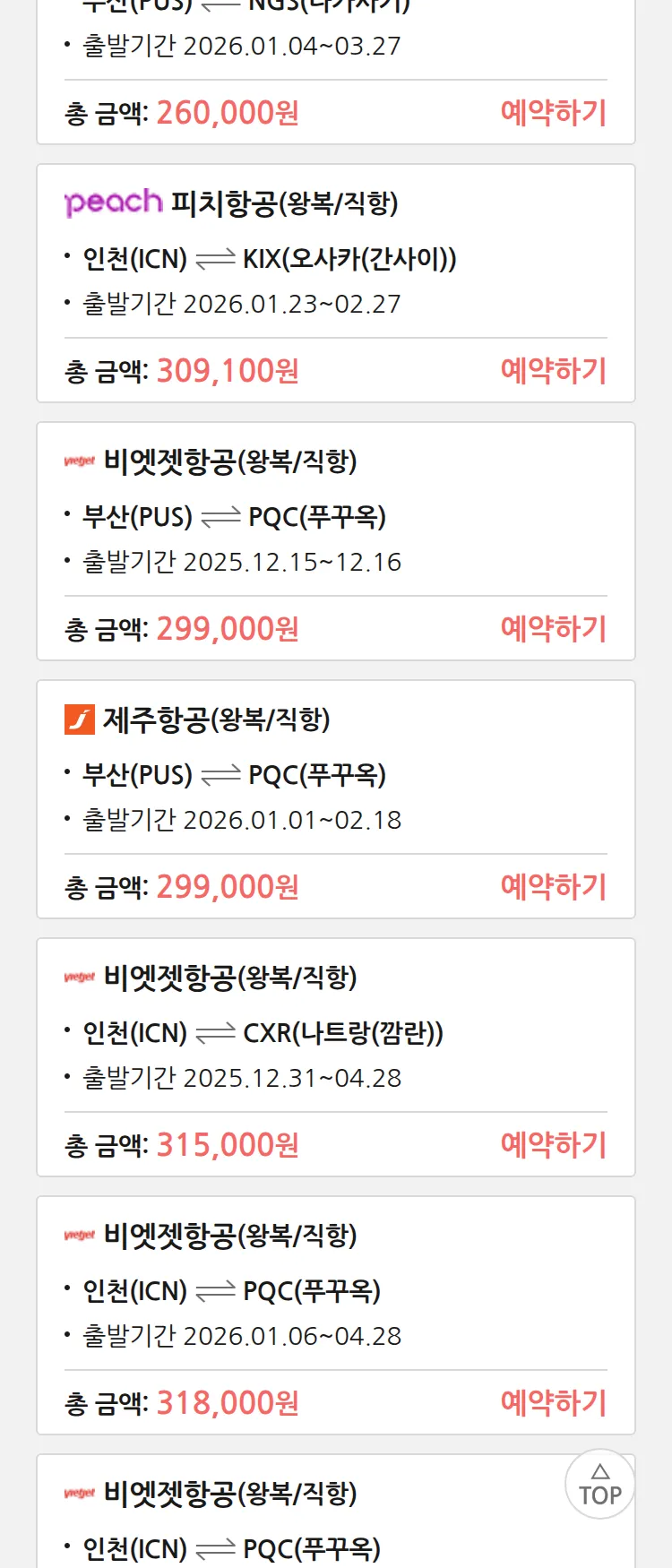Book the 비엣젯항공 Busan–PQC 299,000원 deal
The width and height of the screenshot is (672, 1568).
tap(553, 629)
